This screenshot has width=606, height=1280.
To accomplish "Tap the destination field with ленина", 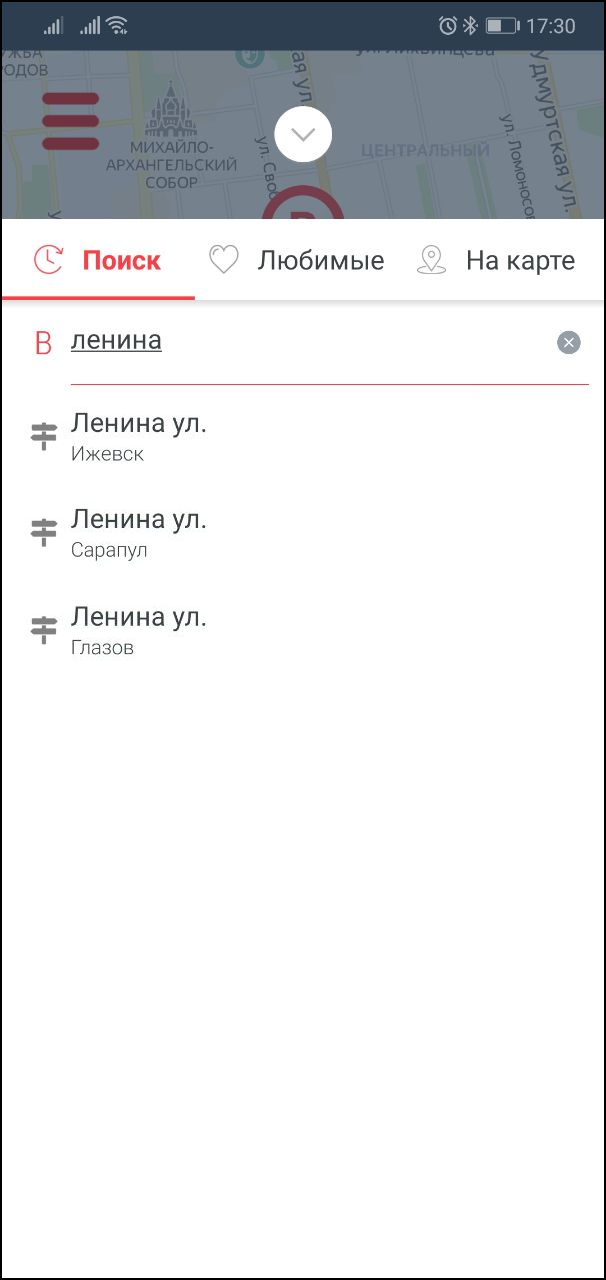I will tap(310, 341).
